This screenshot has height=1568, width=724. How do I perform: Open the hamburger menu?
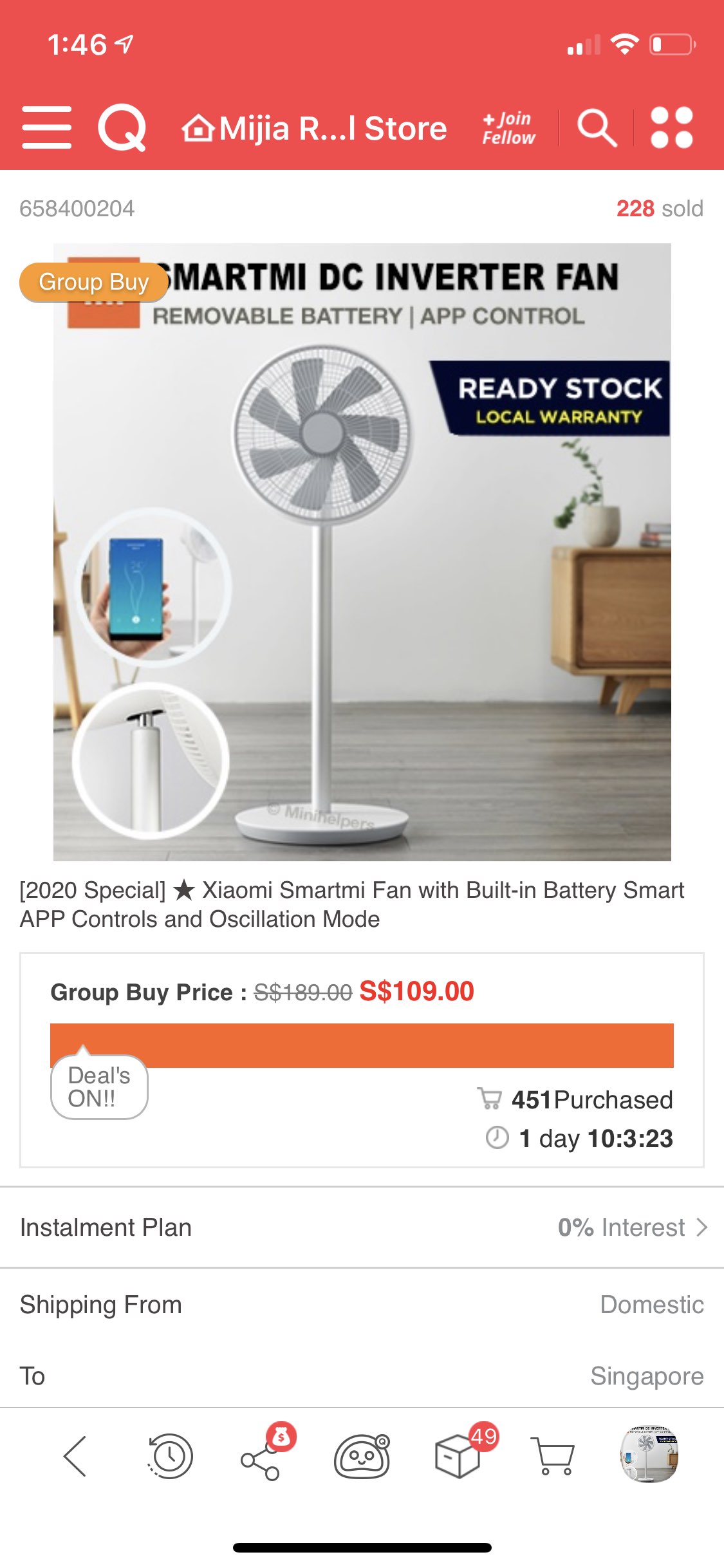click(x=46, y=127)
